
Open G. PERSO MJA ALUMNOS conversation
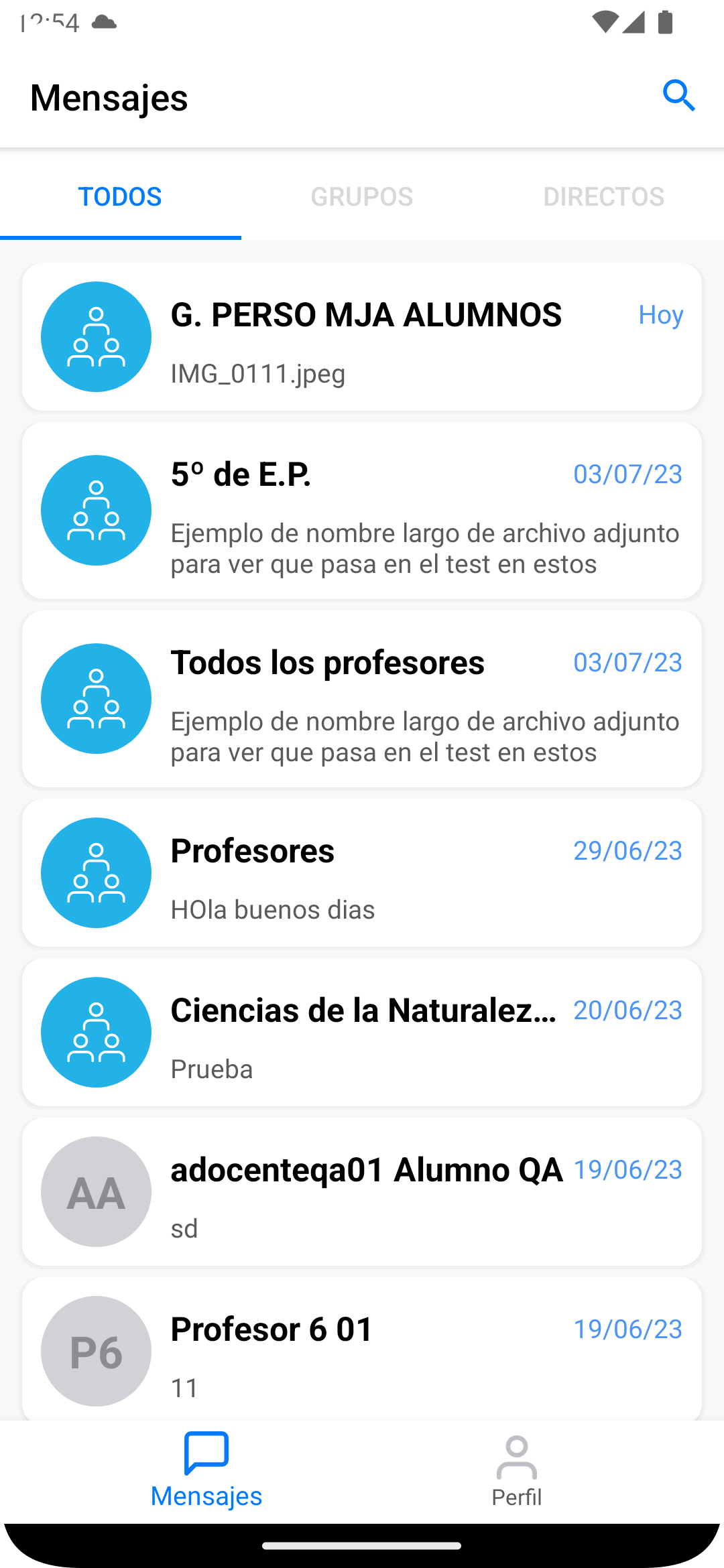coord(362,336)
